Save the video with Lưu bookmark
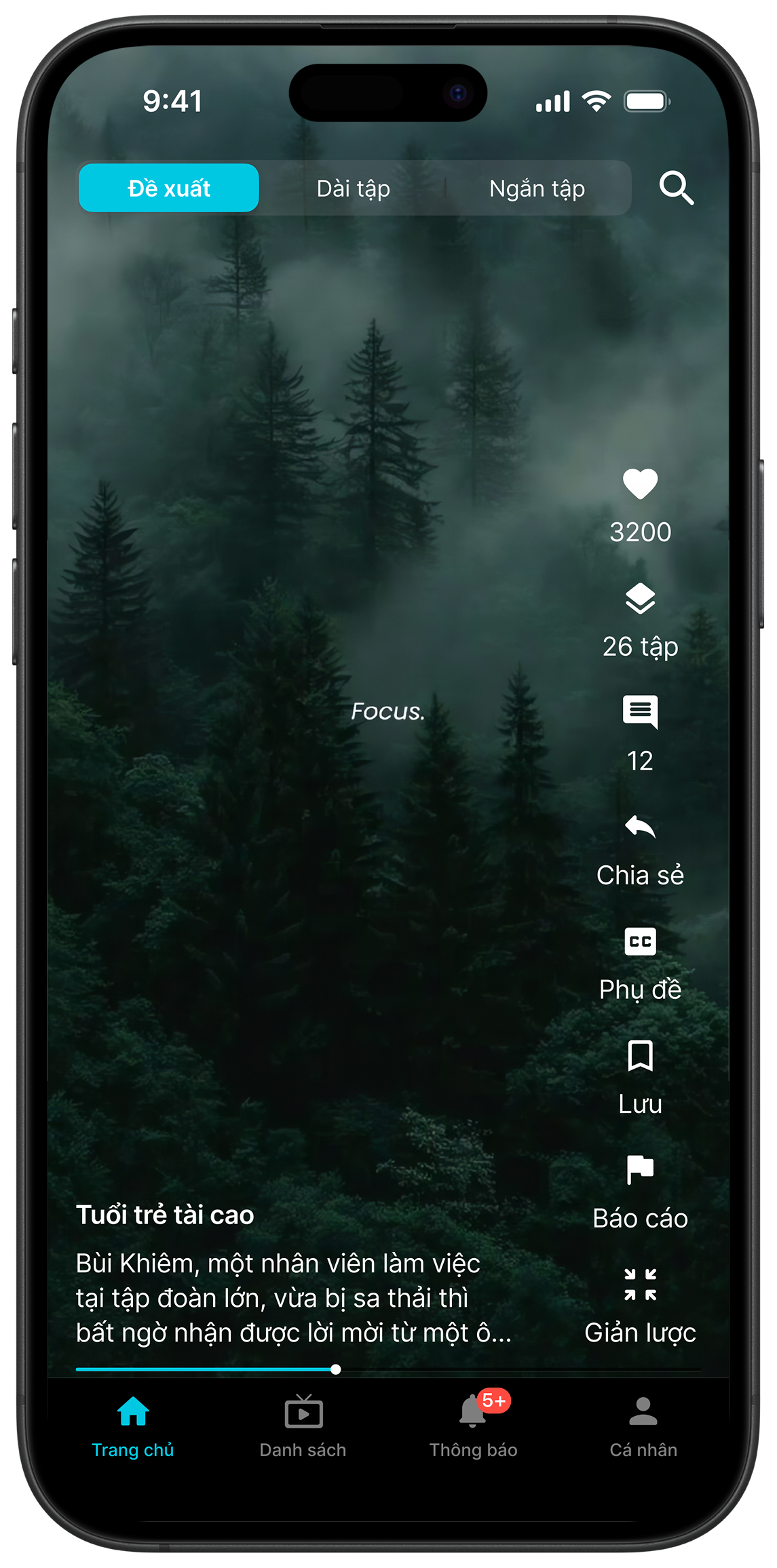 640,1056
